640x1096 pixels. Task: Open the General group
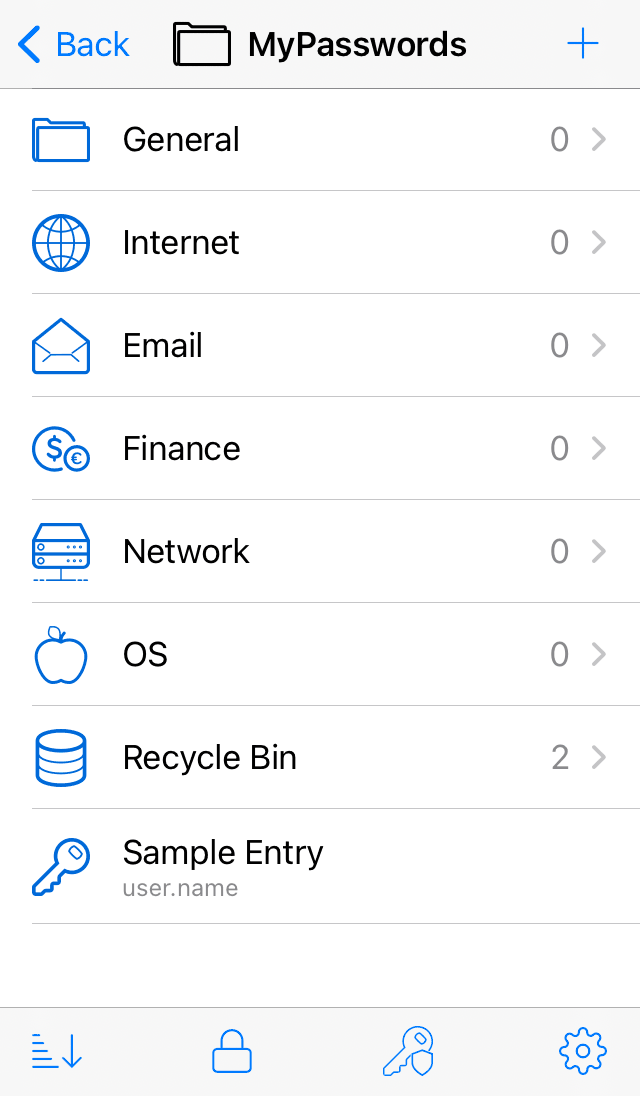tap(320, 140)
